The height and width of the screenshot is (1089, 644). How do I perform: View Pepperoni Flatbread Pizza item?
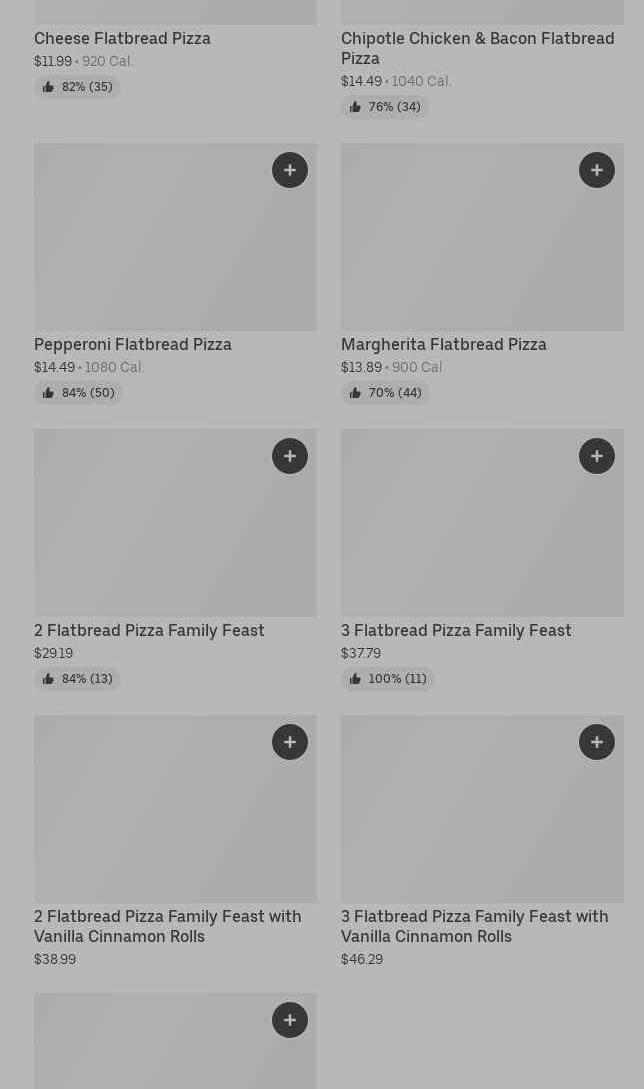133,344
